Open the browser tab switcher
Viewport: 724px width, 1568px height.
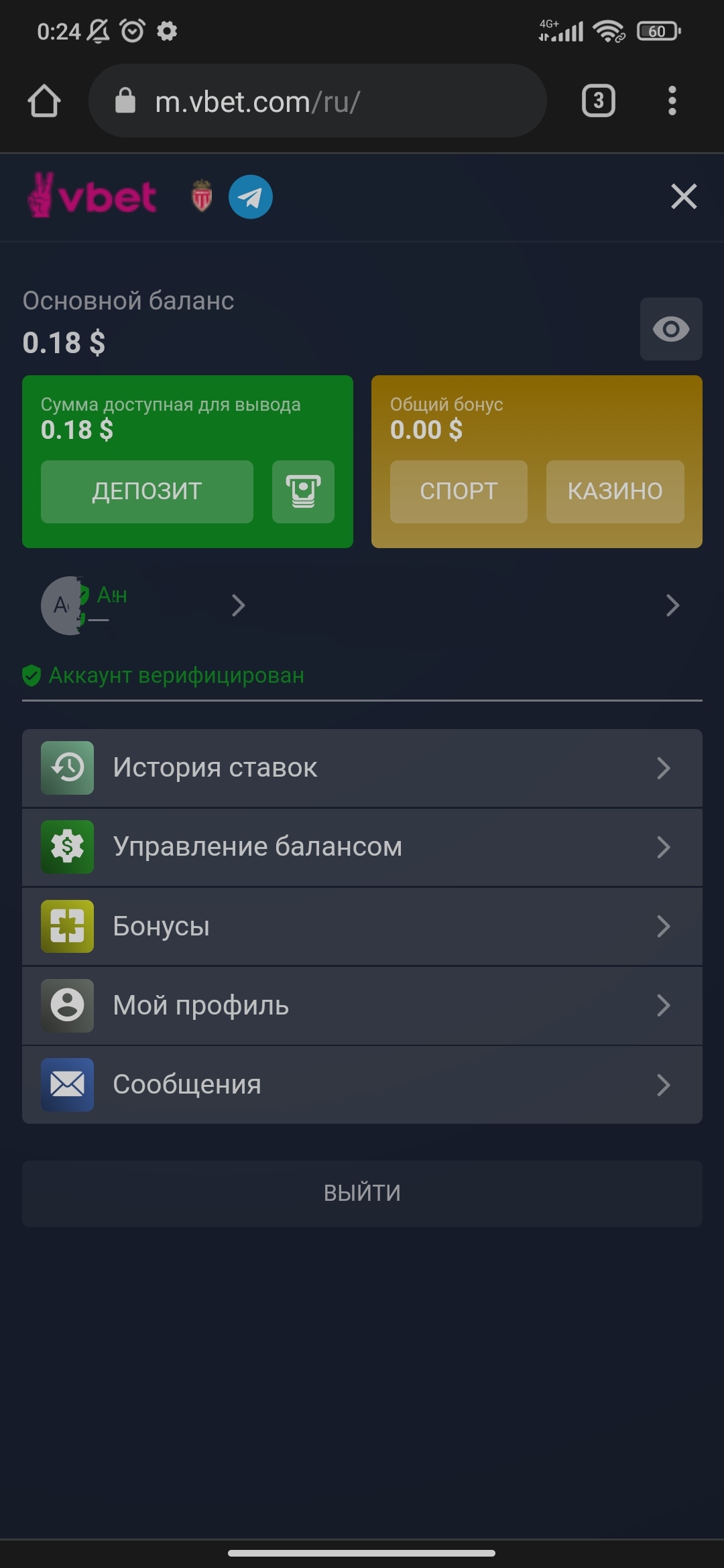[x=598, y=101]
